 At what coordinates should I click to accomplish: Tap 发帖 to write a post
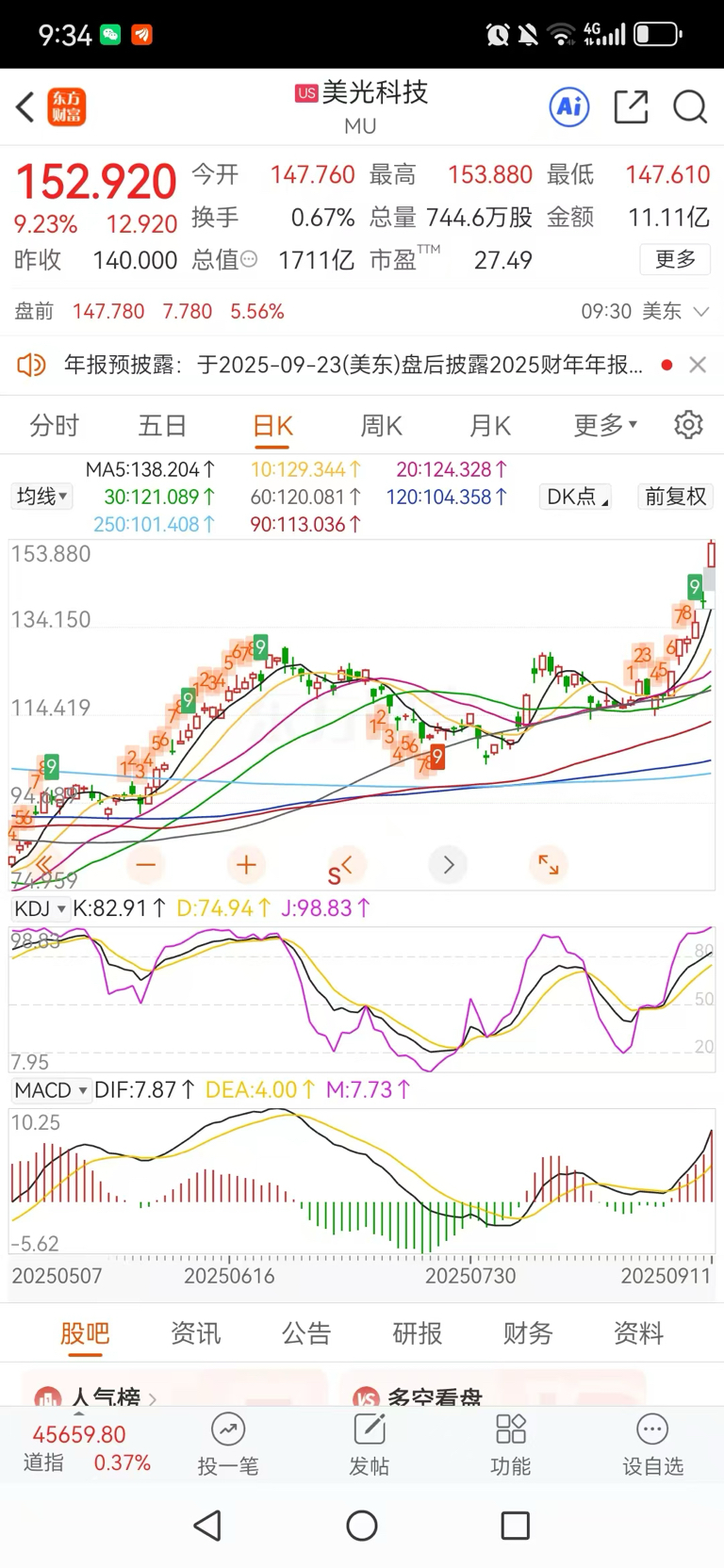click(x=370, y=1445)
